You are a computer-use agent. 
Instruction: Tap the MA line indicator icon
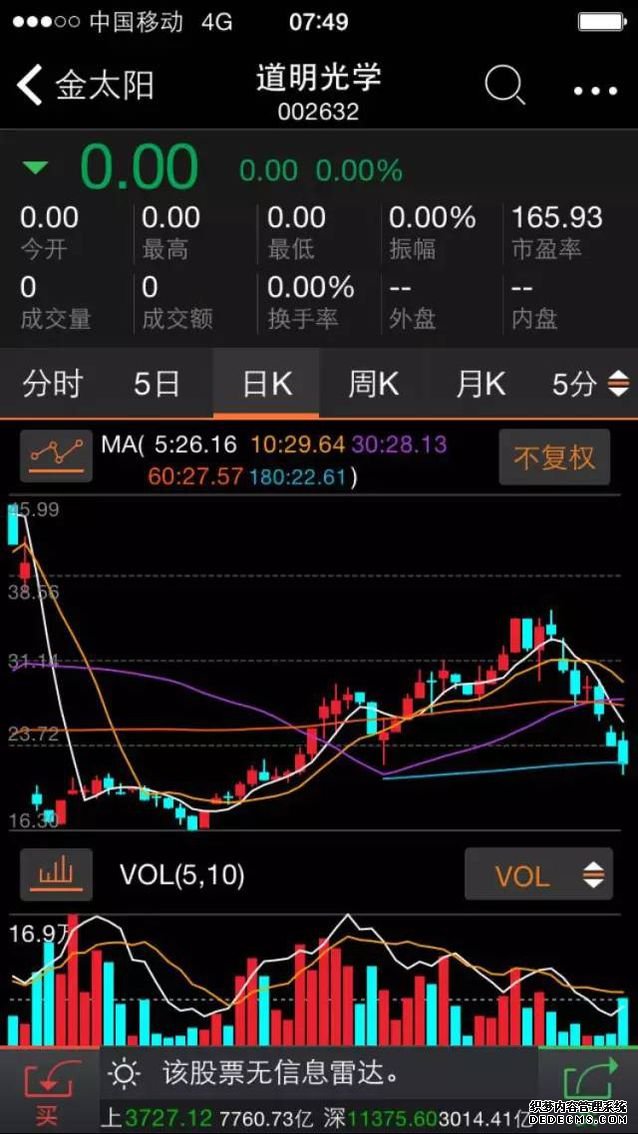coord(56,456)
